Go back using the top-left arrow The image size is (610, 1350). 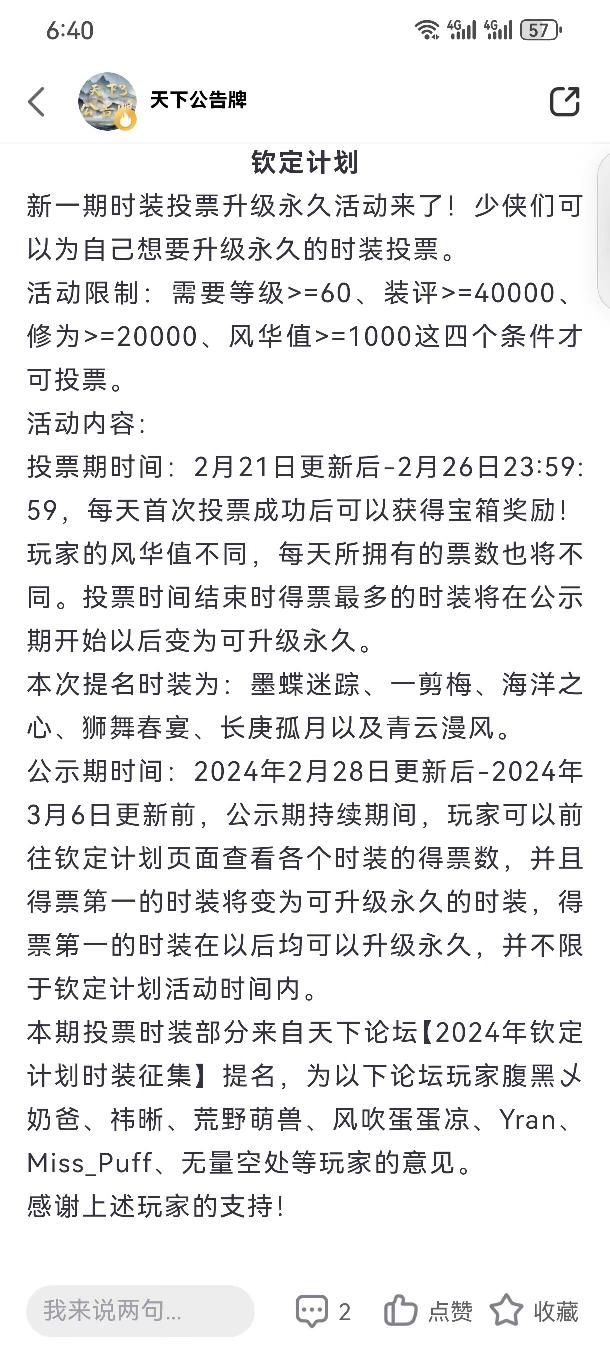point(37,101)
